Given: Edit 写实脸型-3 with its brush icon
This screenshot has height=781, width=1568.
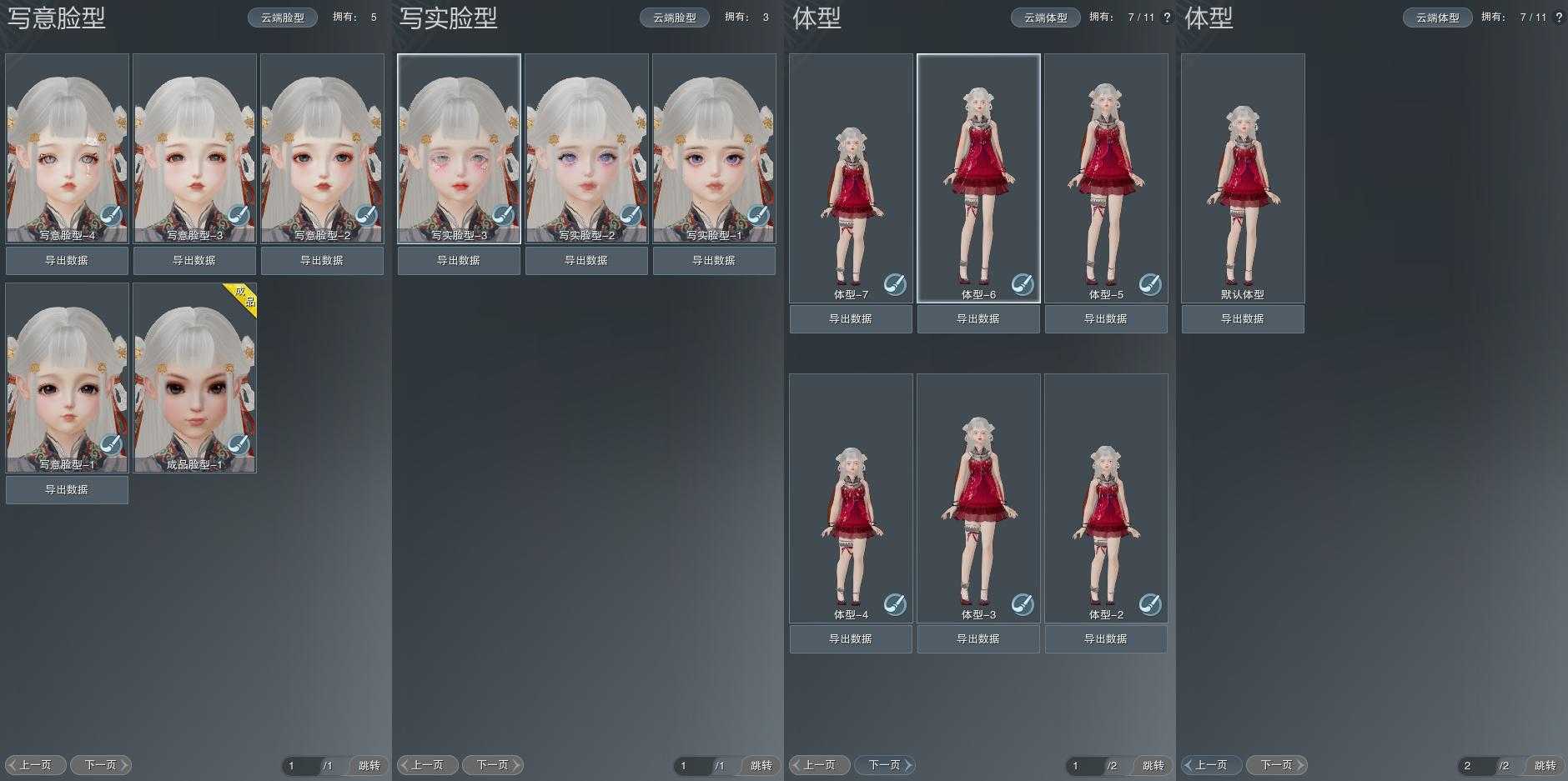Looking at the screenshot, I should [502, 215].
